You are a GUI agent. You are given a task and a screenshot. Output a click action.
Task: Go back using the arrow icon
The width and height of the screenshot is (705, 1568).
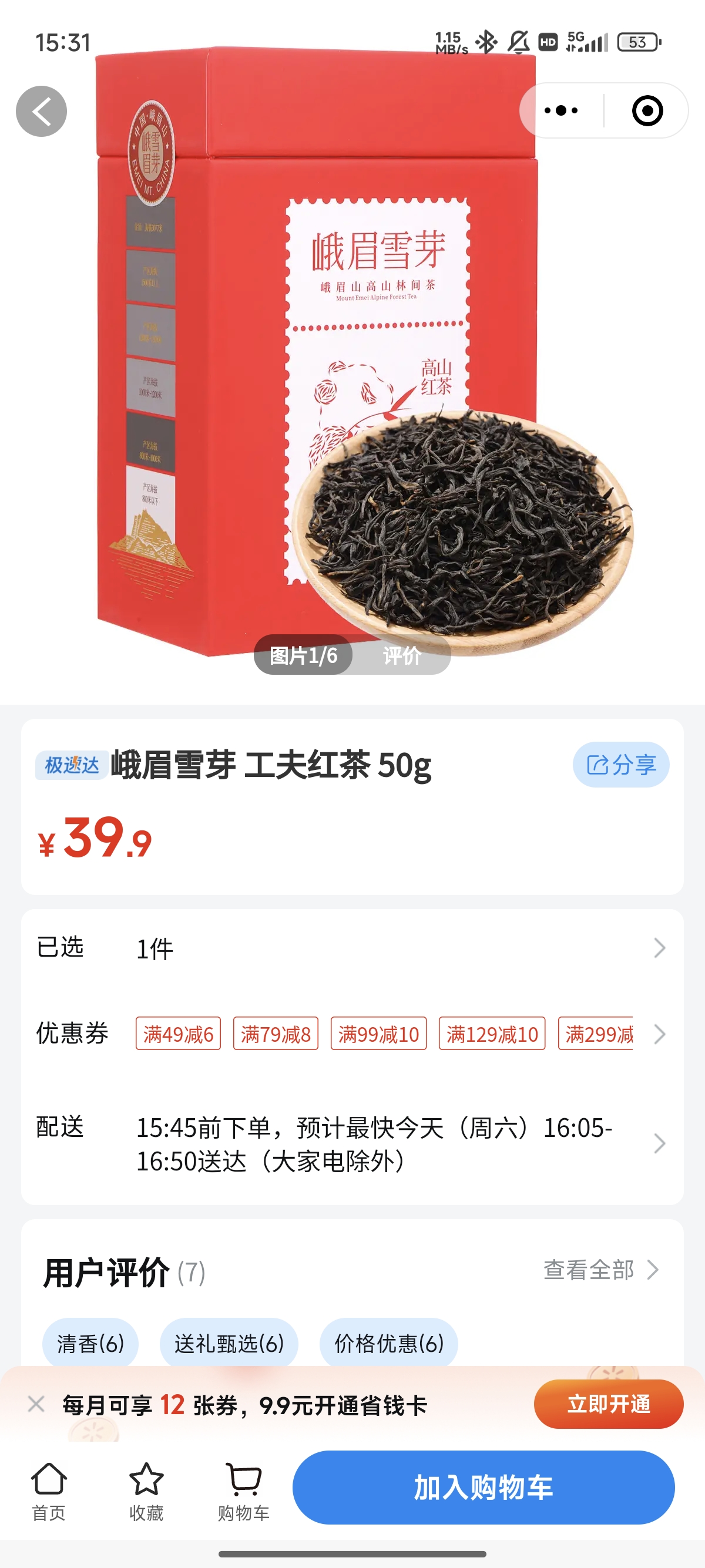41,112
